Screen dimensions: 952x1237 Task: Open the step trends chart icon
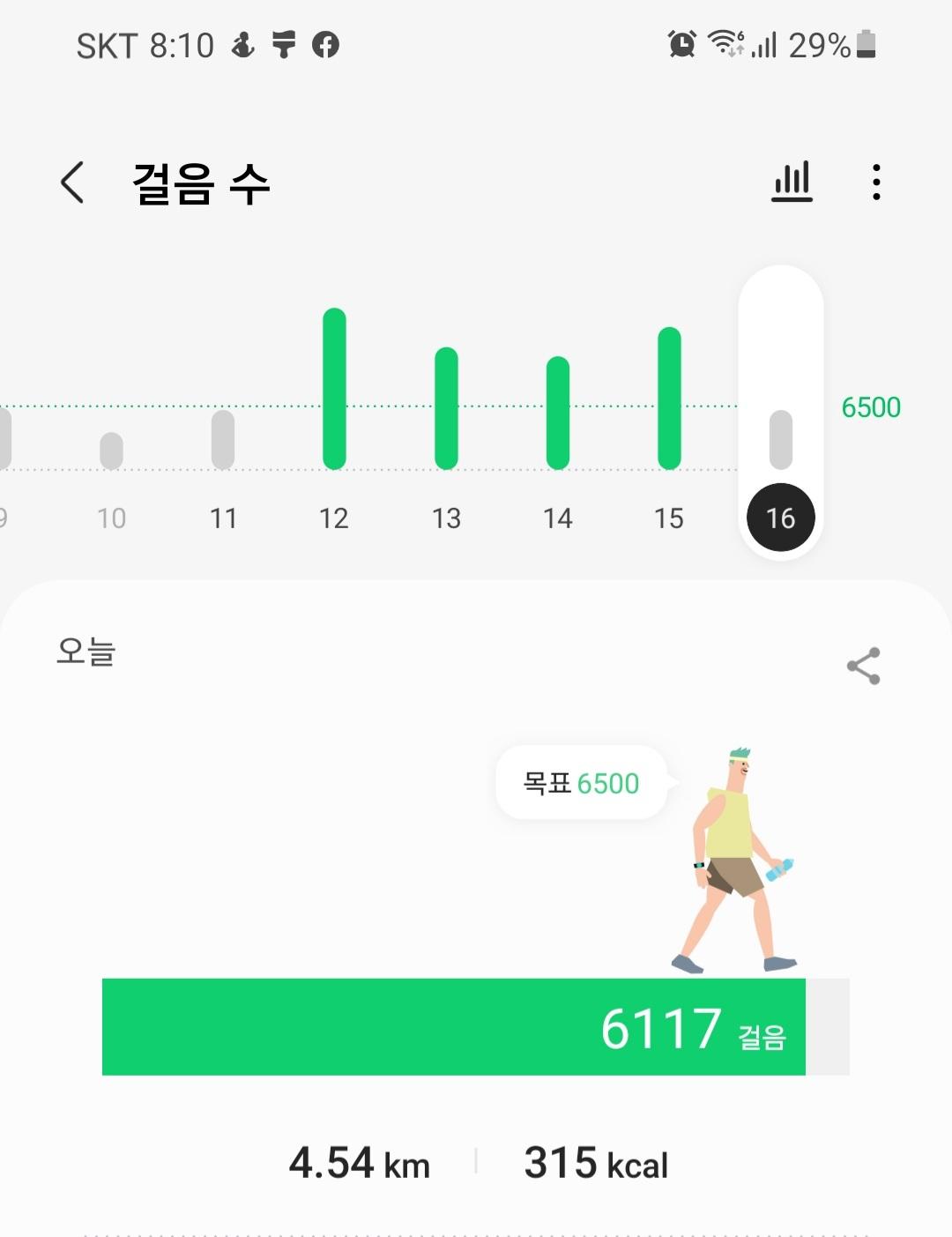[x=792, y=183]
